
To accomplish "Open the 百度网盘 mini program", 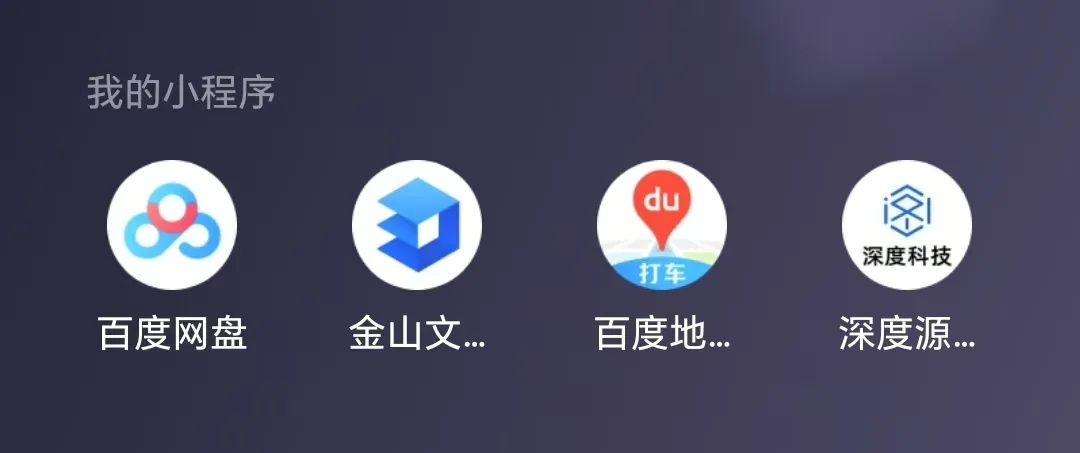I will tap(172, 225).
